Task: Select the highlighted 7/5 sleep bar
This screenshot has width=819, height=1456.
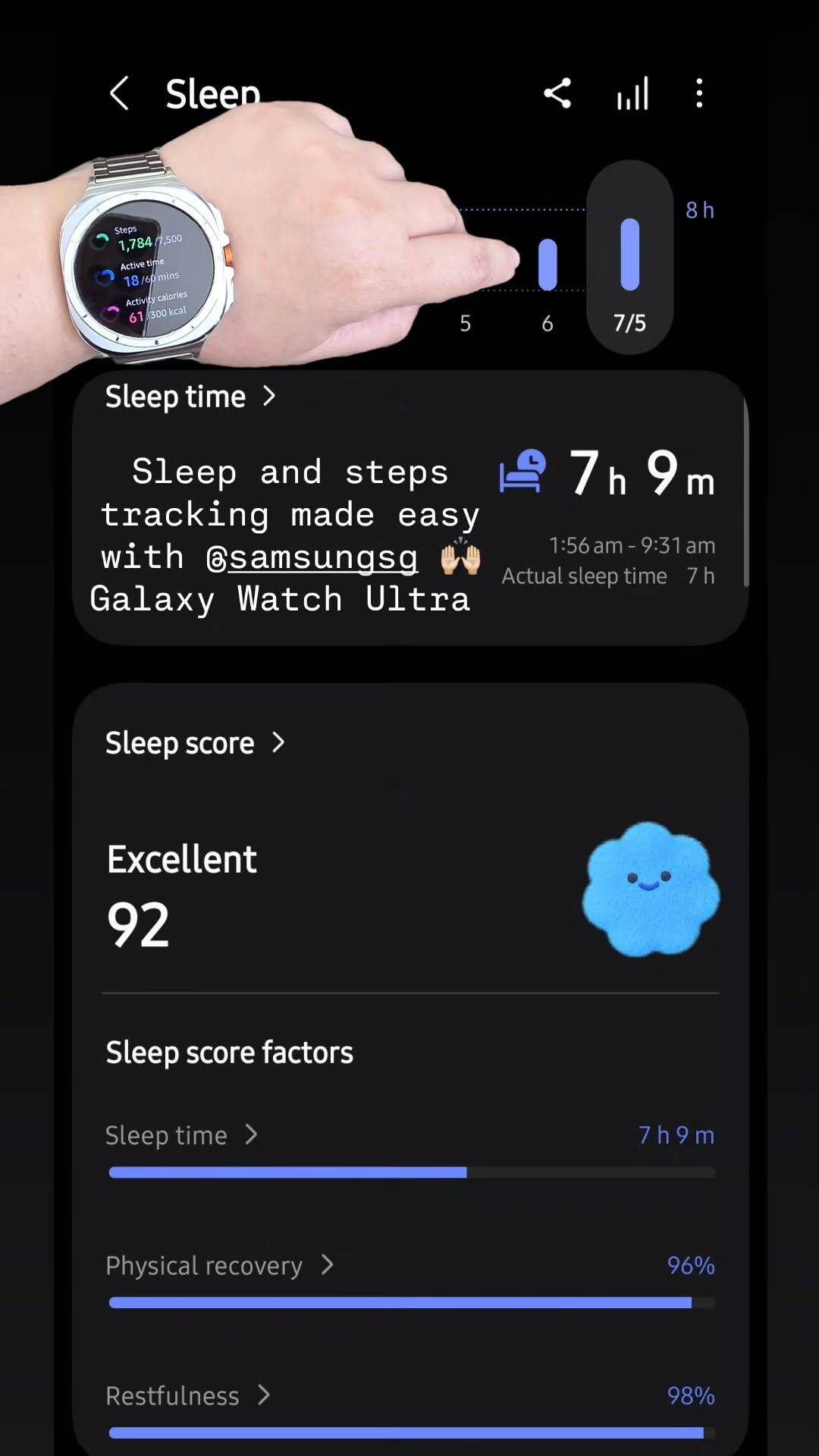Action: (x=629, y=256)
